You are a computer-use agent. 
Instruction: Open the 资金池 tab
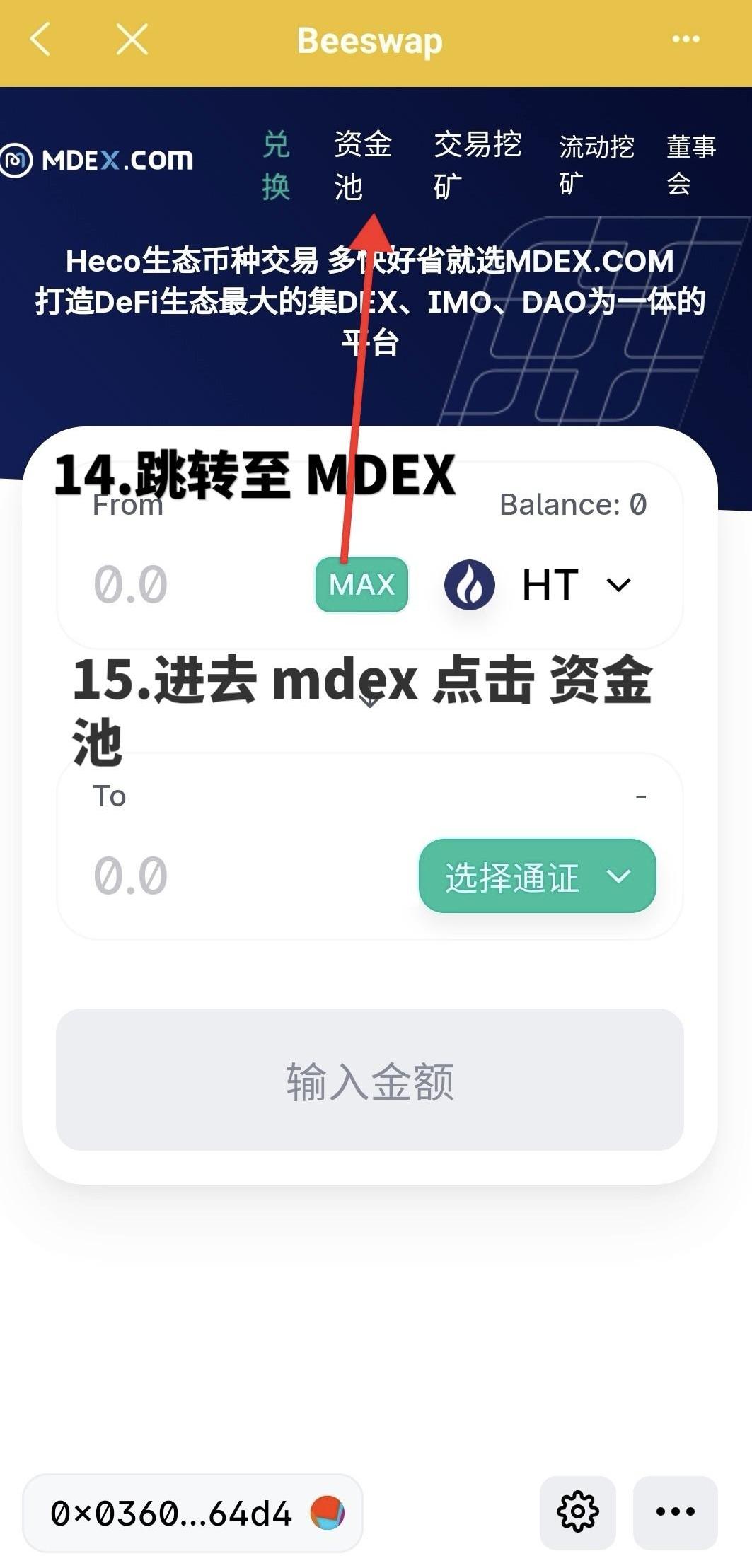click(x=362, y=165)
